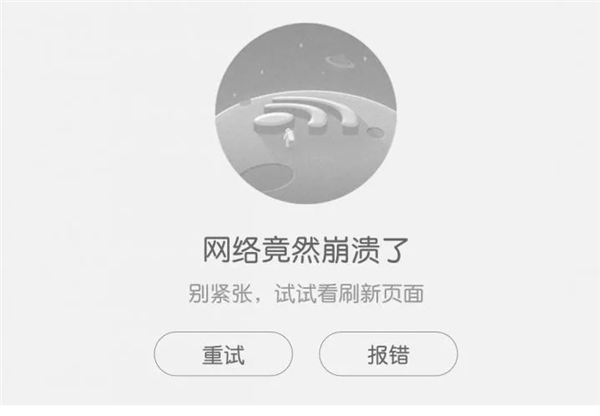Viewport: 600px width, 416px height.
Task: Tap the 重试 button to retry
Action: tap(223, 355)
